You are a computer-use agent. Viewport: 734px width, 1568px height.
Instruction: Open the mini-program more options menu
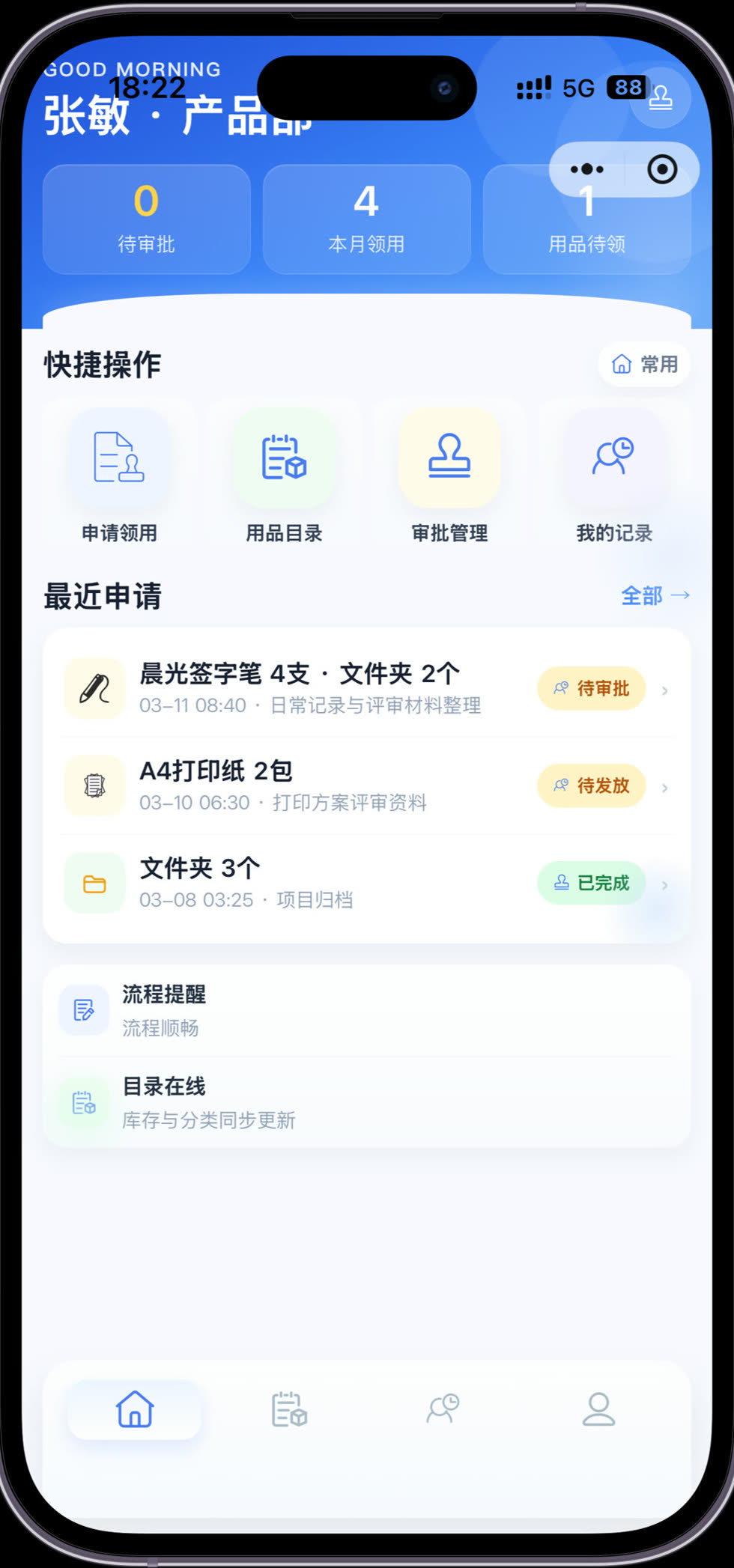(586, 168)
